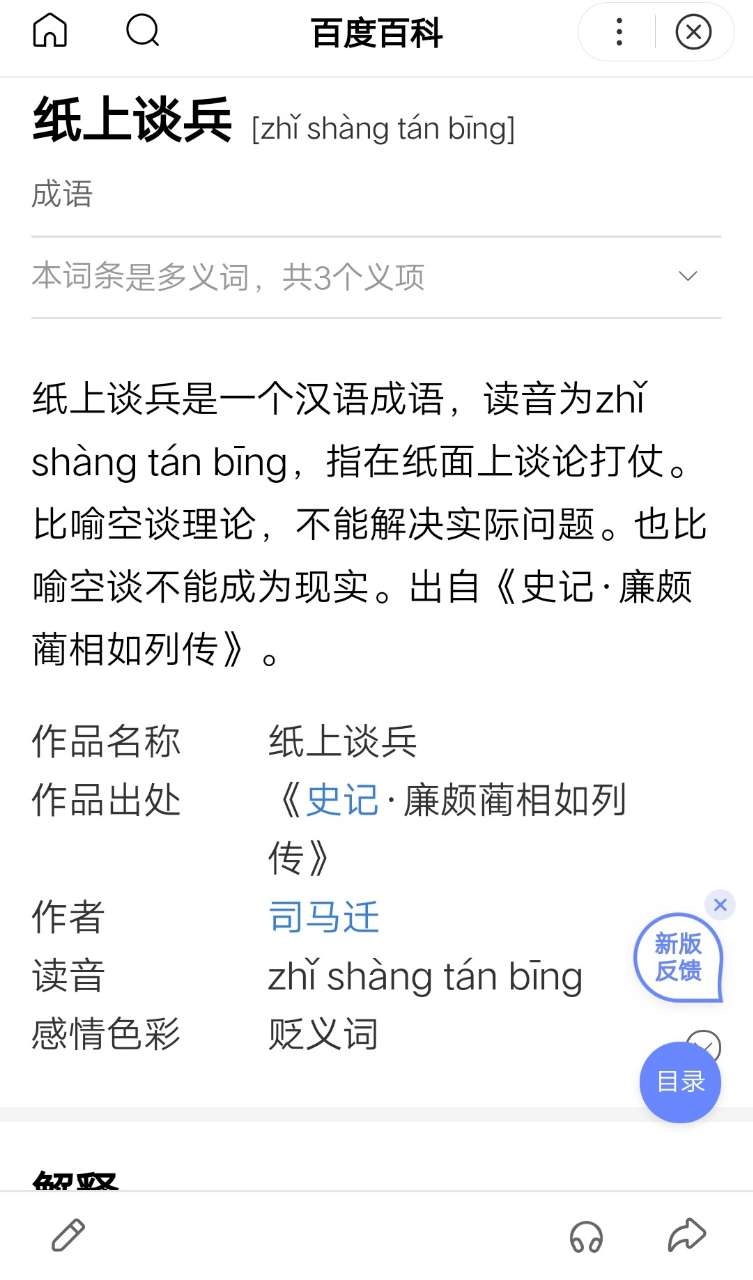Edit this entry with the pencil icon
Screen dimensions: 753x1280
point(68,1236)
